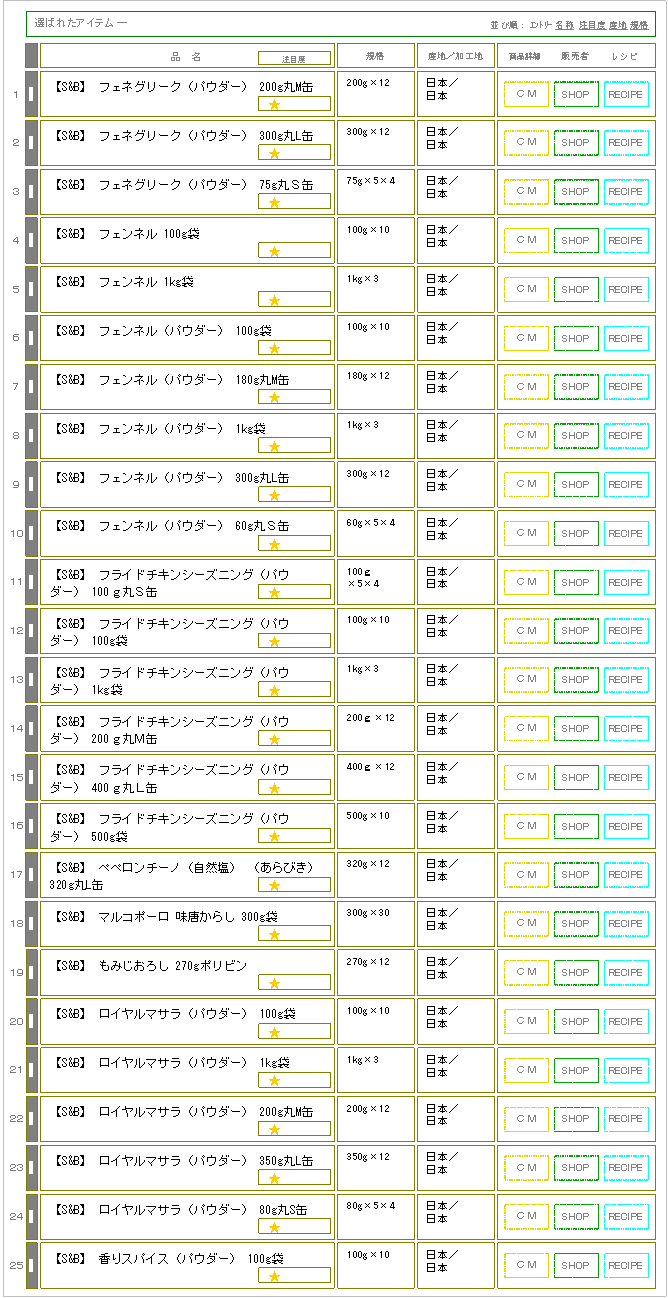Image resolution: width=668 pixels, height=1298 pixels.
Task: Open CM for マルコポーロ 味唐からし 300g袋
Action: (526, 924)
